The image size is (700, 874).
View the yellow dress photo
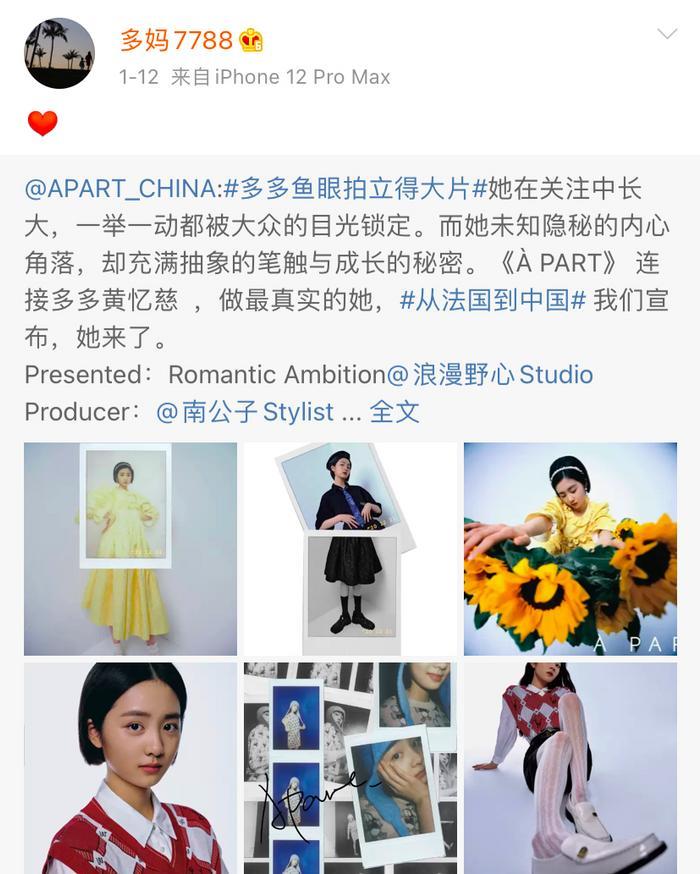click(130, 549)
